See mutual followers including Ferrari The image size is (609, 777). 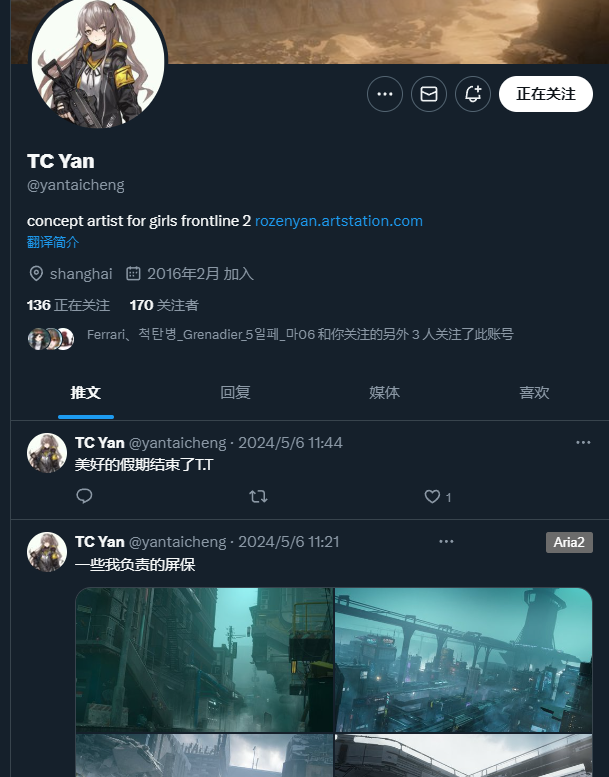(x=300, y=335)
